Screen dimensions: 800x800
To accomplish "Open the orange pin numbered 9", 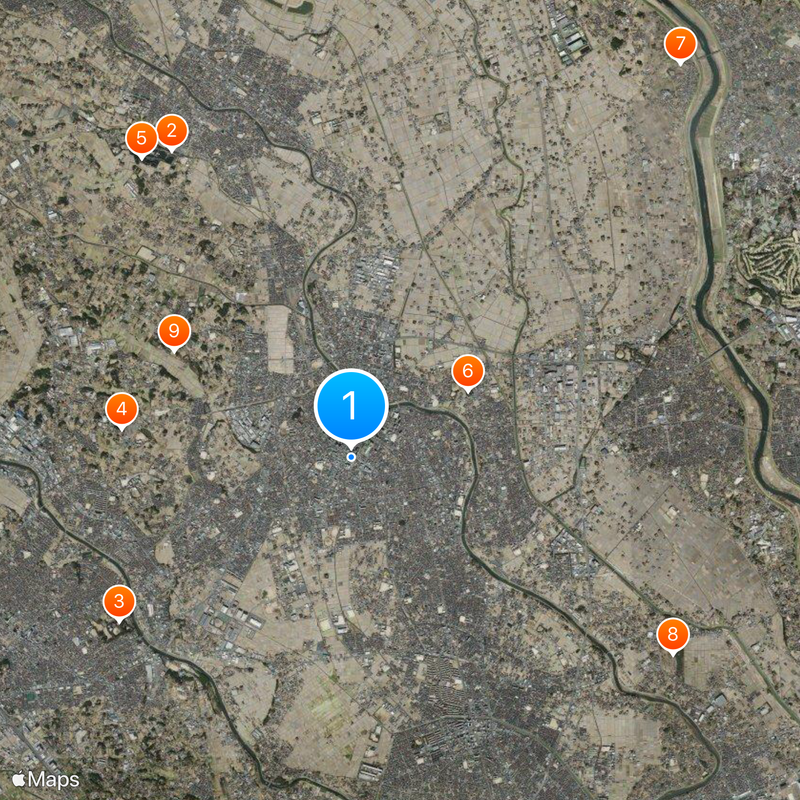I will pos(174,331).
